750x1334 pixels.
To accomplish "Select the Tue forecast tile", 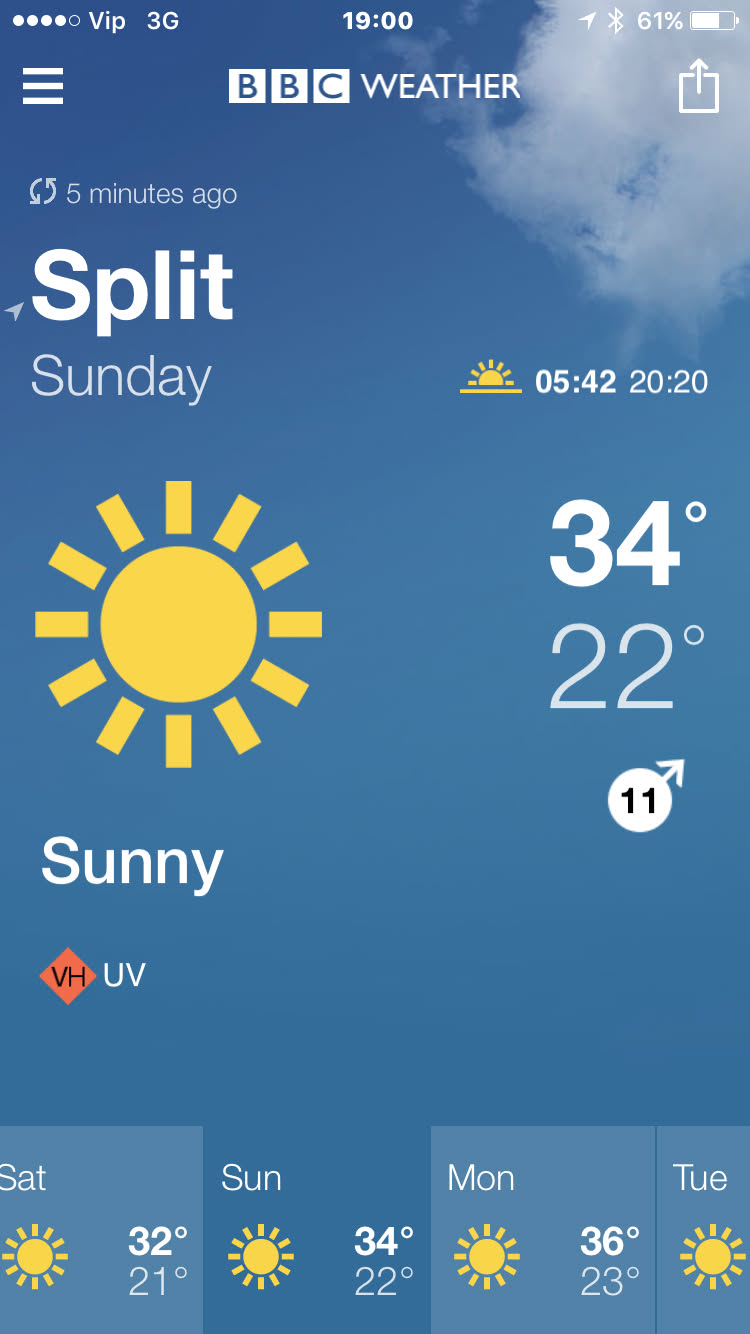I will 704,1230.
